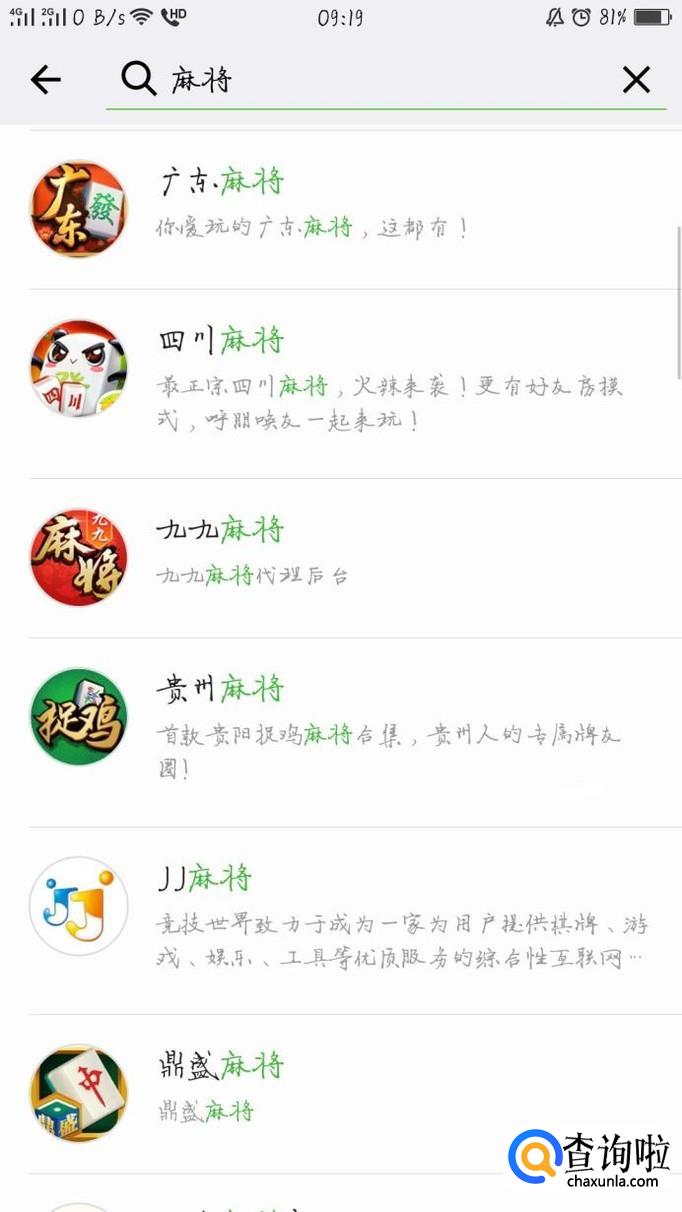Screen dimensions: 682x1212
Task: Tap the search field containing 麻将
Action: (380, 80)
